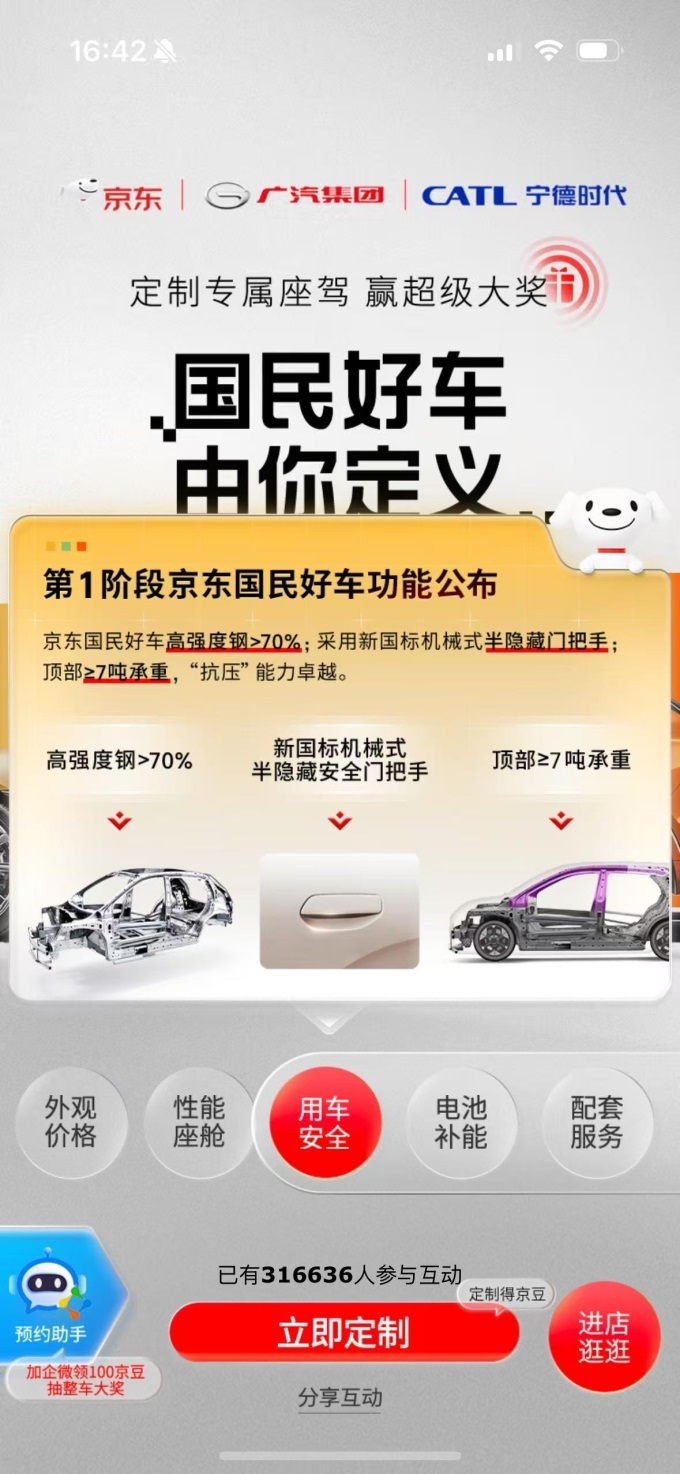
Task: Switch to the 外观价格 tab
Action: pyautogui.click(x=71, y=1122)
